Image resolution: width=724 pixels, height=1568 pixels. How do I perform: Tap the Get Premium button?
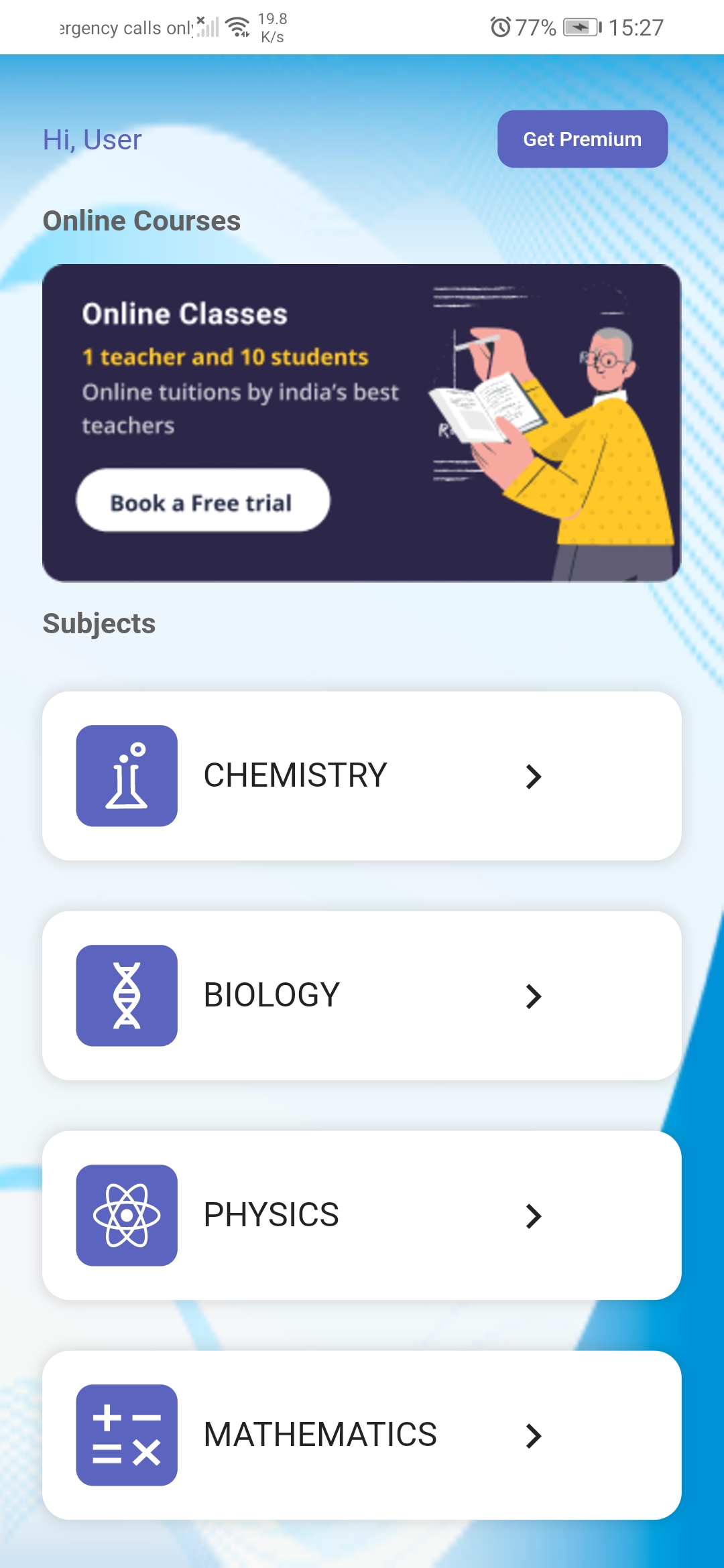[x=582, y=139]
